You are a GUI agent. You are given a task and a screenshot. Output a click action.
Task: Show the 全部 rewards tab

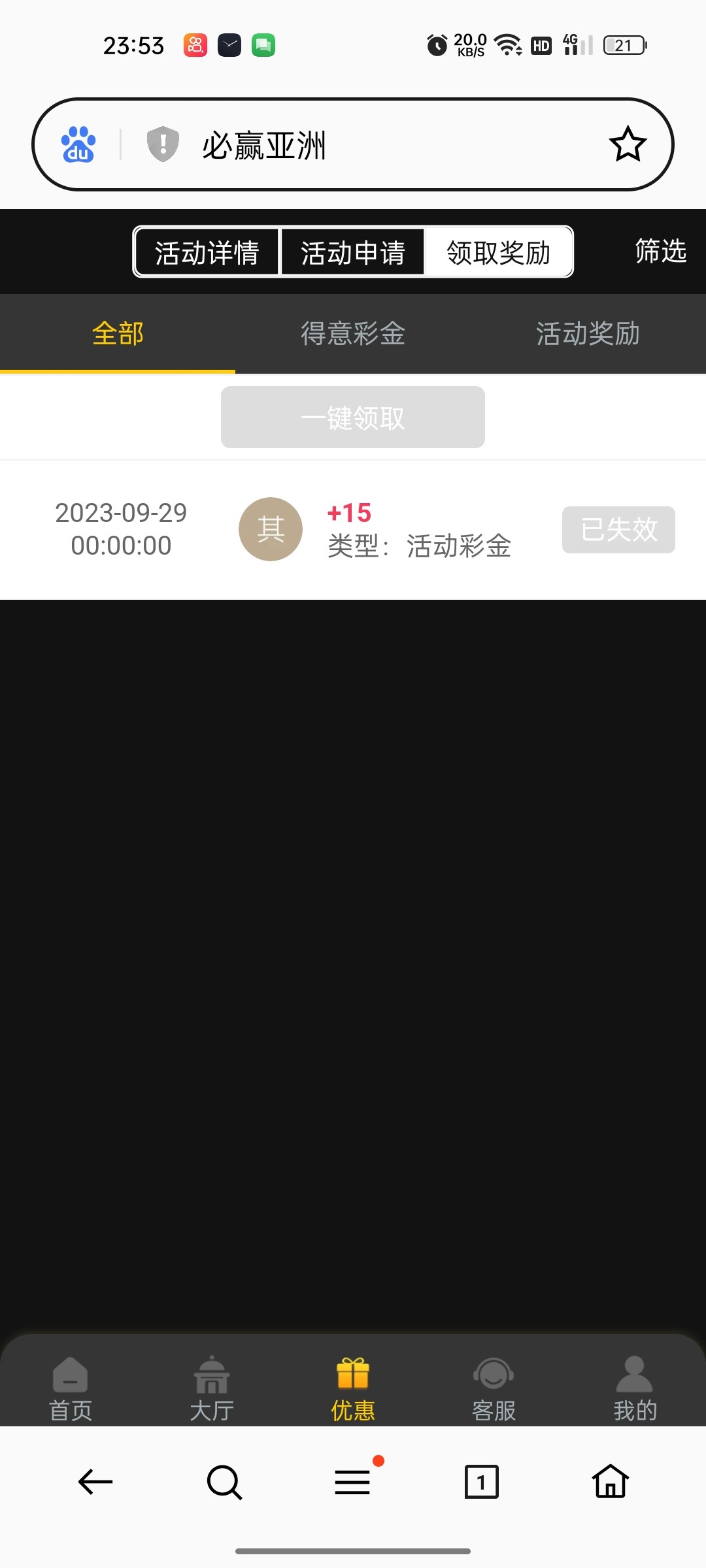[x=118, y=334]
